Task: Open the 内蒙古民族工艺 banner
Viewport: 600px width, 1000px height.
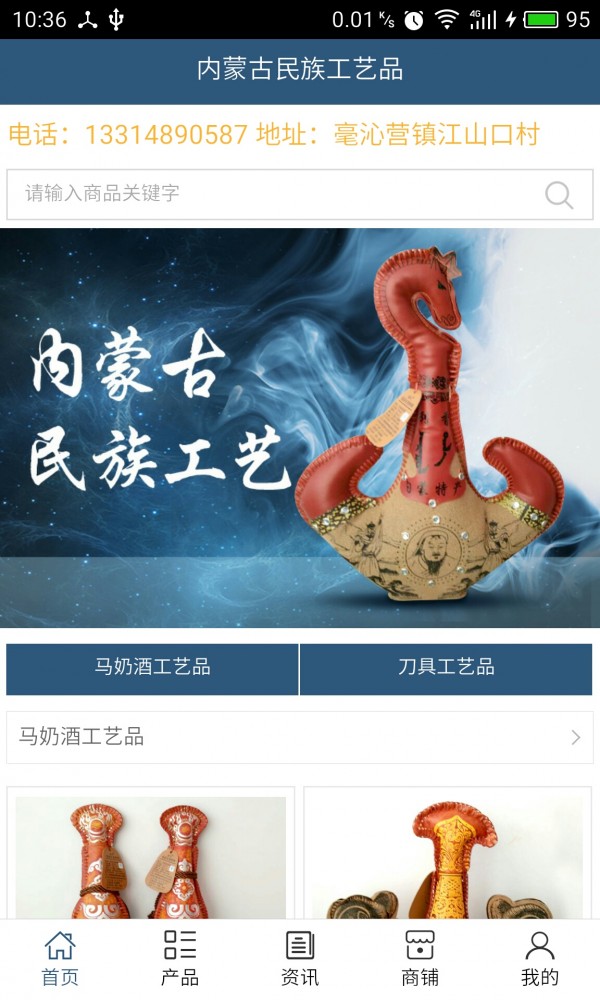Action: click(x=300, y=428)
